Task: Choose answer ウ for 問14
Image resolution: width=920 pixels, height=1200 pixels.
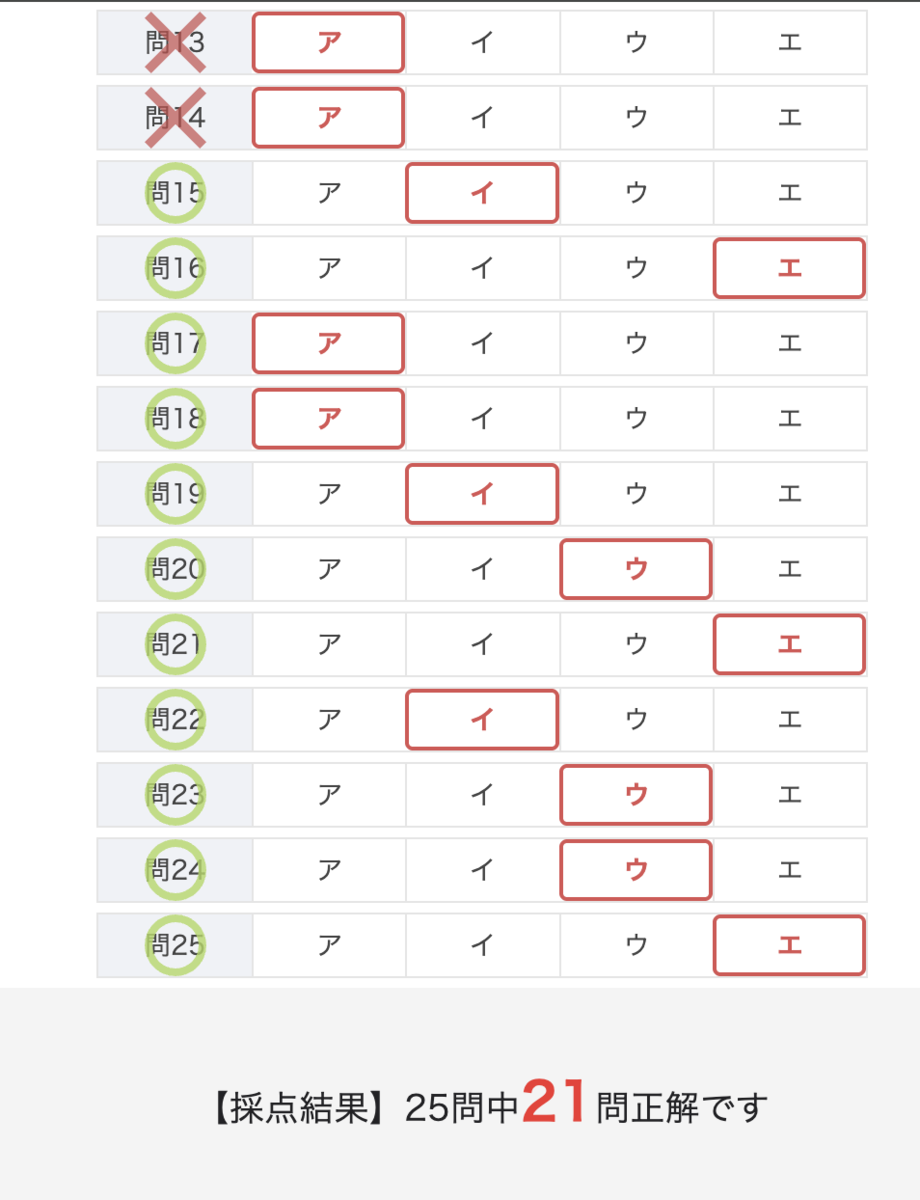Action: [x=636, y=118]
